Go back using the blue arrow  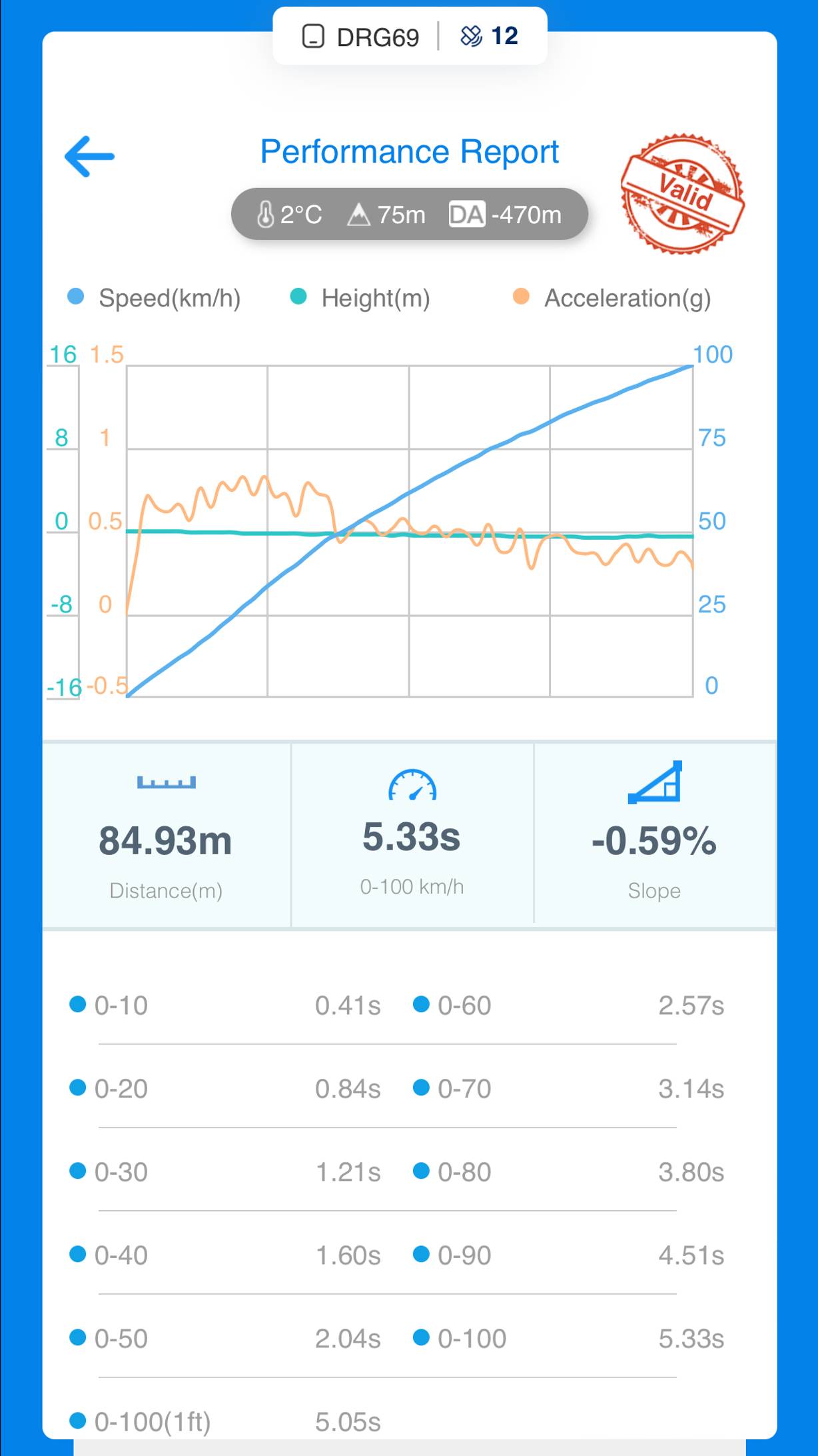pos(89,157)
